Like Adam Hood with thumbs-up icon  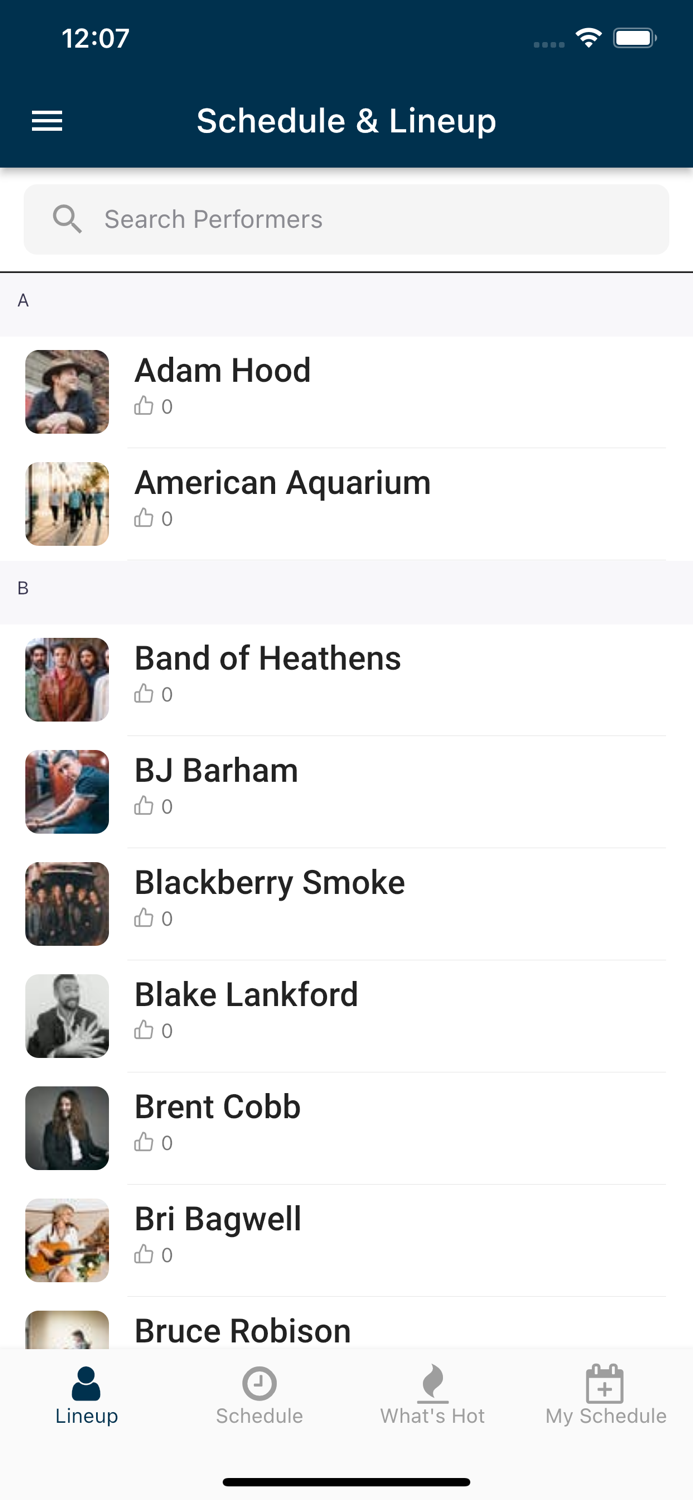coord(144,406)
